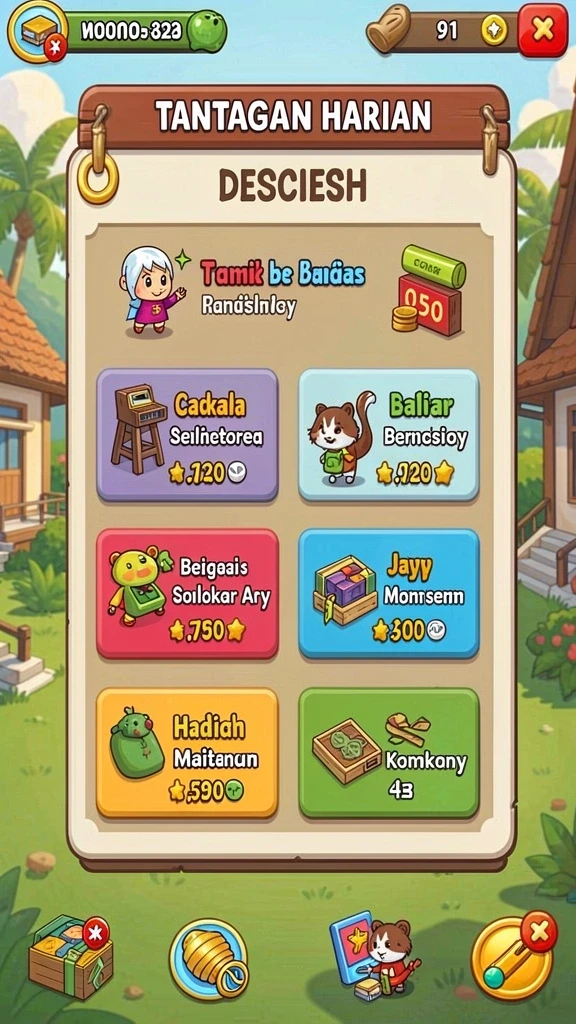Open the Komkany 43 card
The width and height of the screenshot is (576, 1024).
click(x=389, y=753)
